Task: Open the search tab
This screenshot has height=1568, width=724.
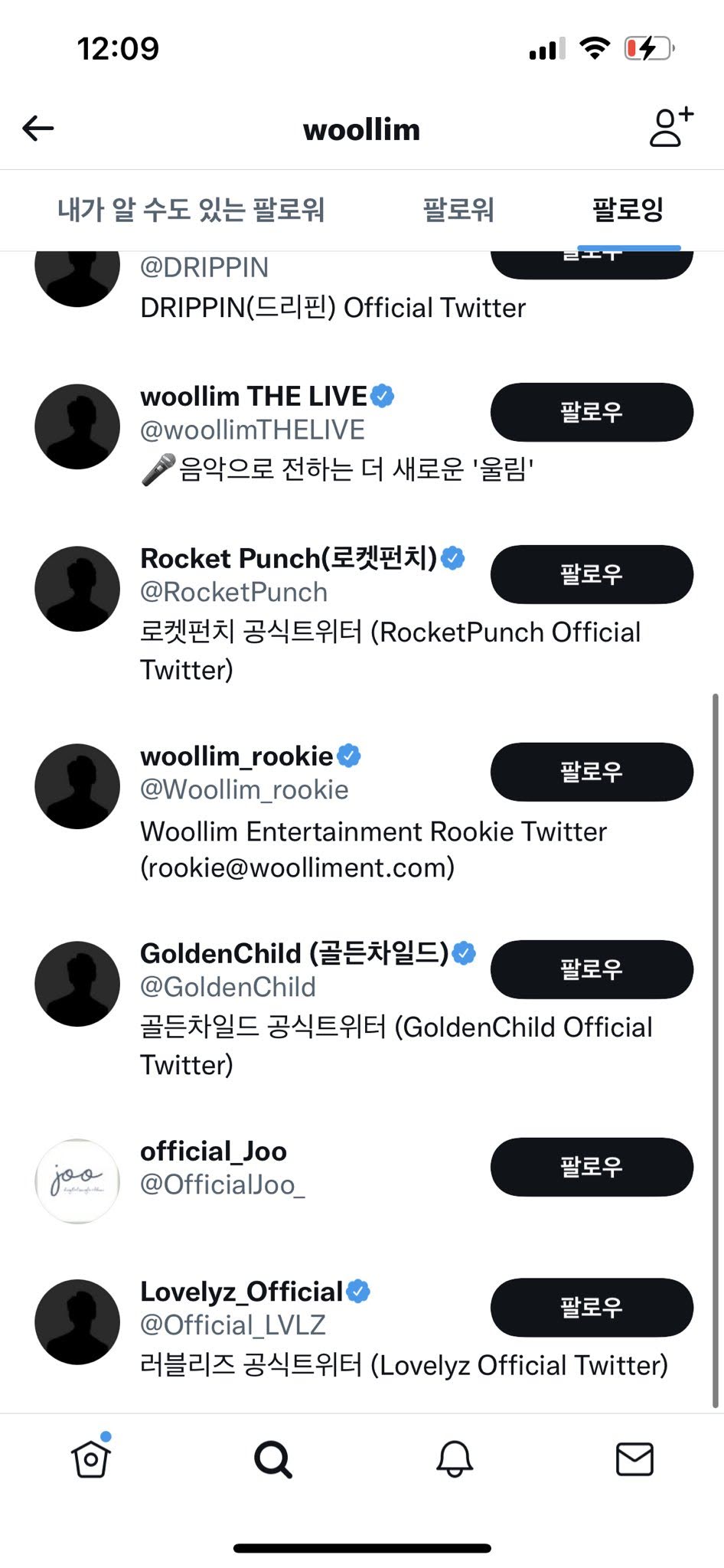Action: [272, 1459]
